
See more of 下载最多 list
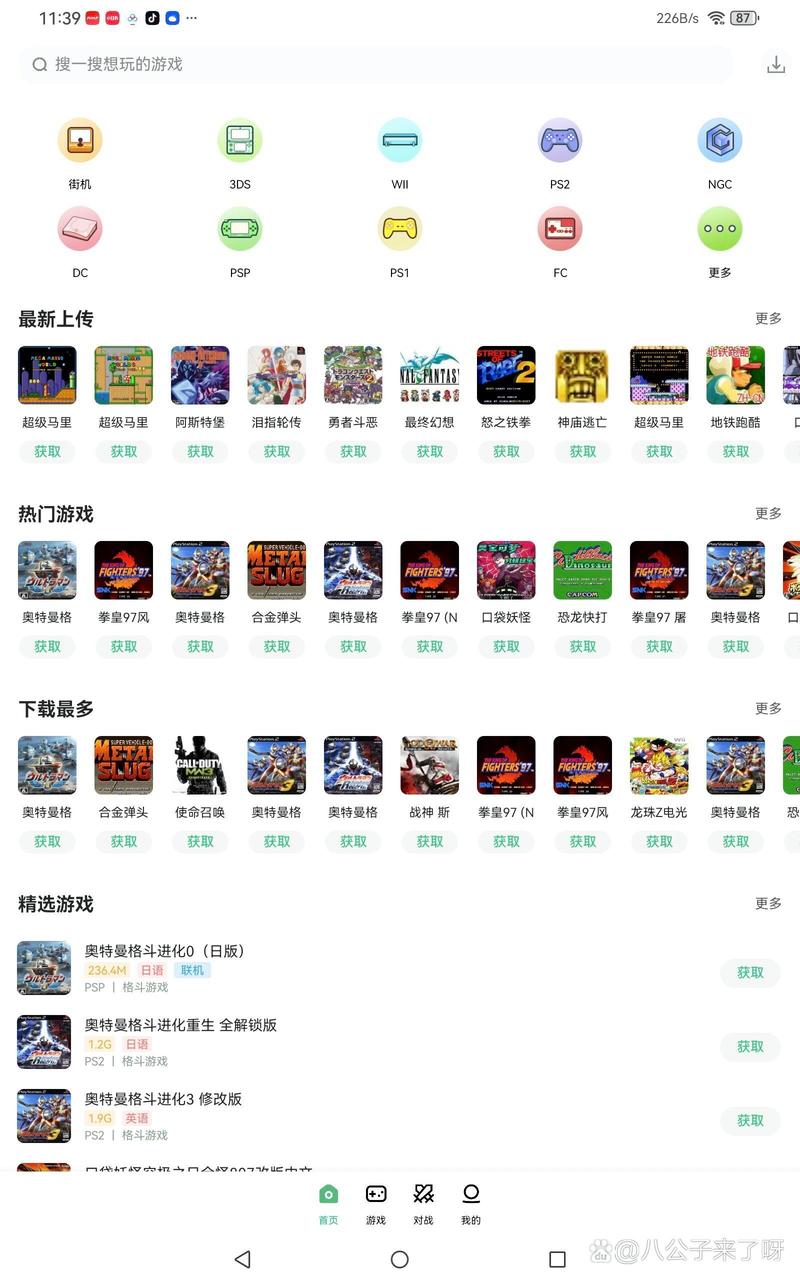pyautogui.click(x=768, y=708)
